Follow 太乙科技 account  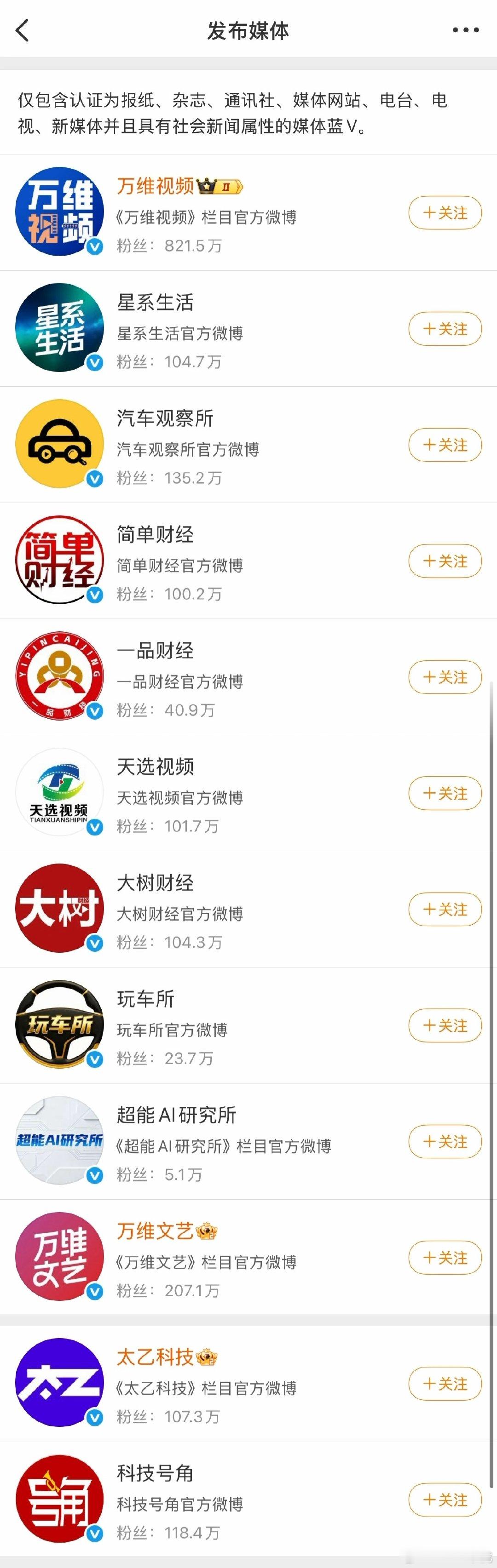pos(445,1384)
